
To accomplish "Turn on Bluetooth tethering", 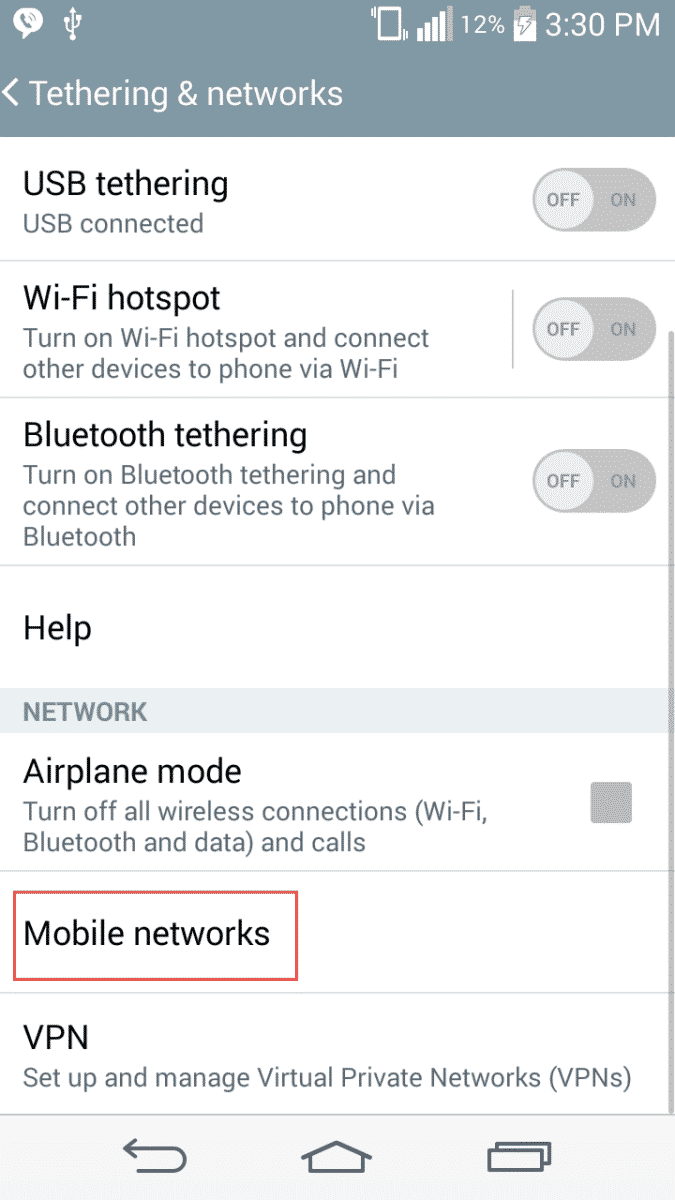I will [594, 481].
